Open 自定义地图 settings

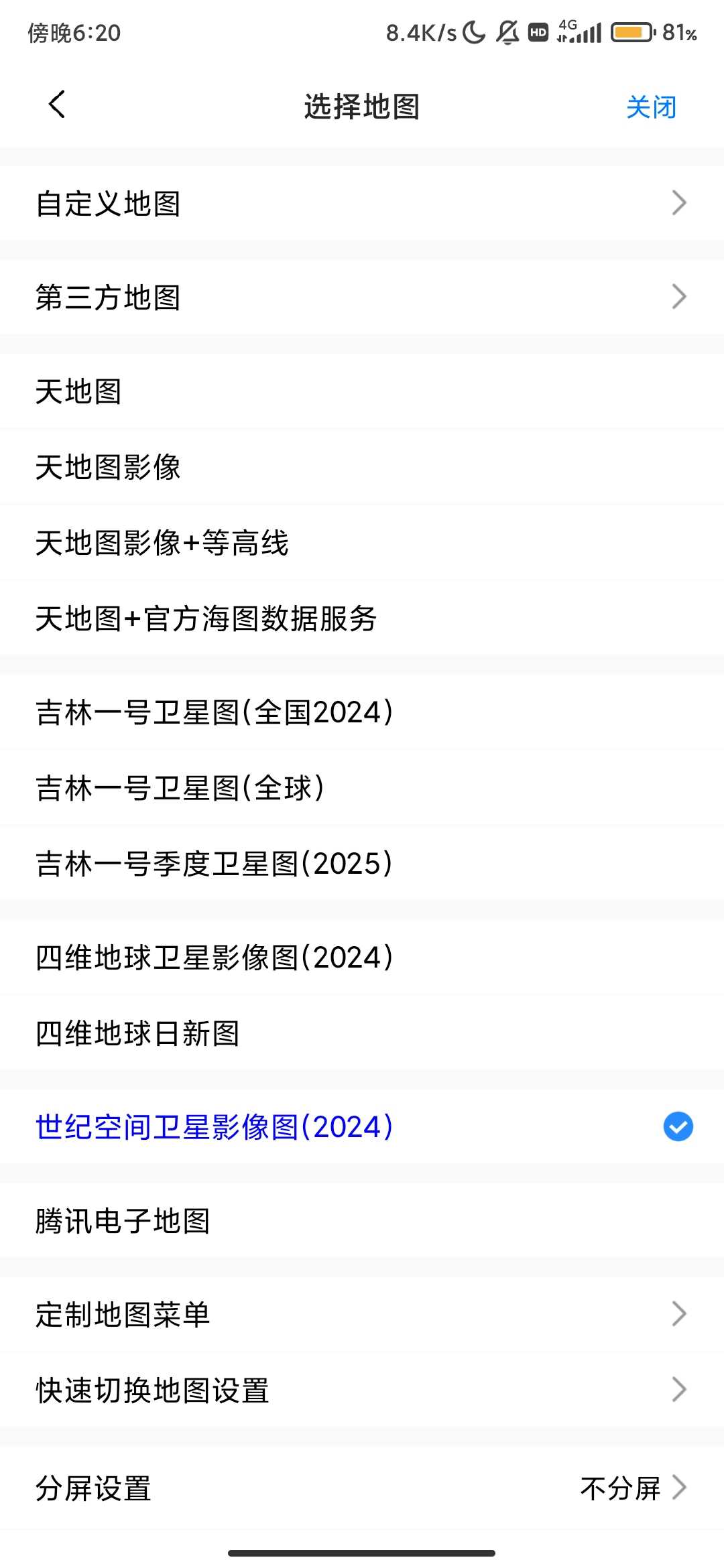[362, 203]
